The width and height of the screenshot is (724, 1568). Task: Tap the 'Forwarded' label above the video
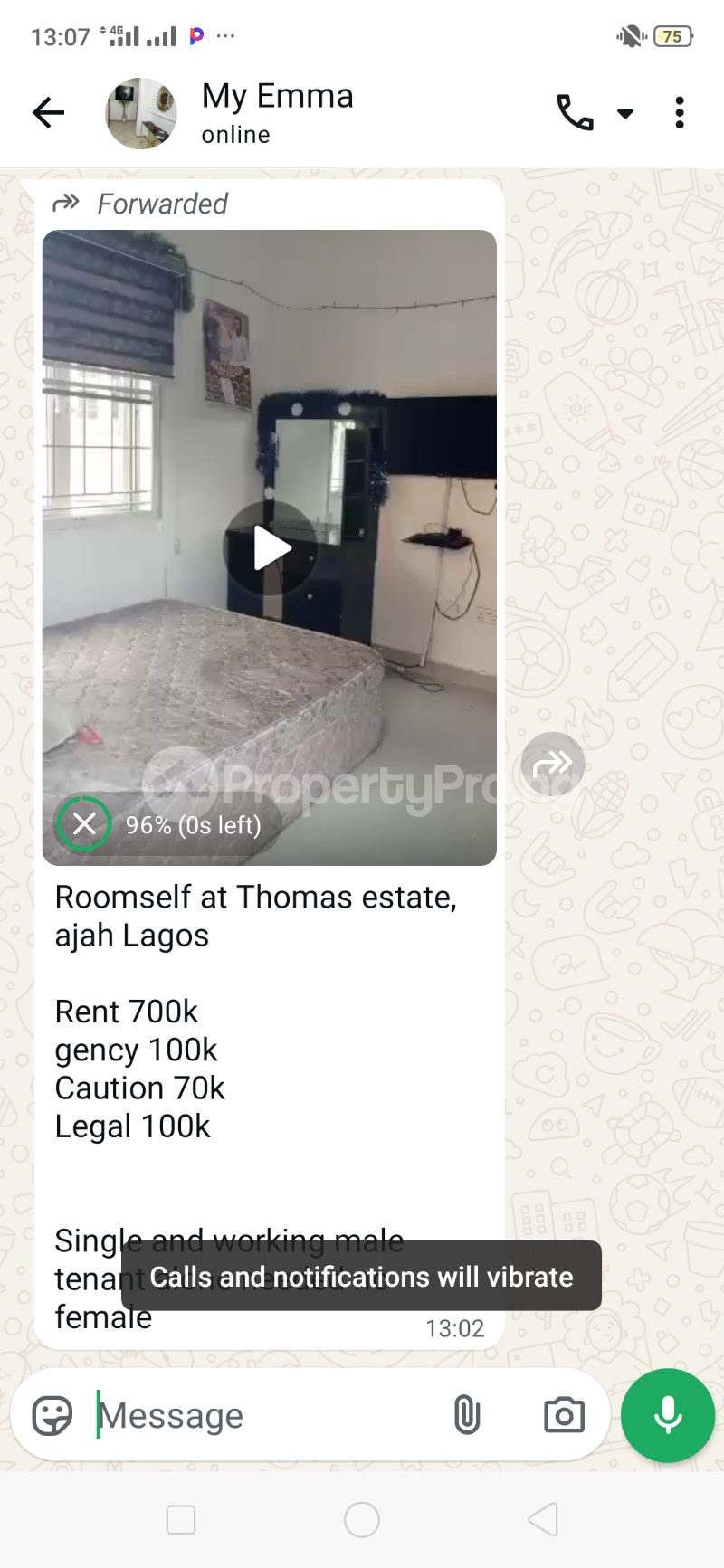point(162,204)
